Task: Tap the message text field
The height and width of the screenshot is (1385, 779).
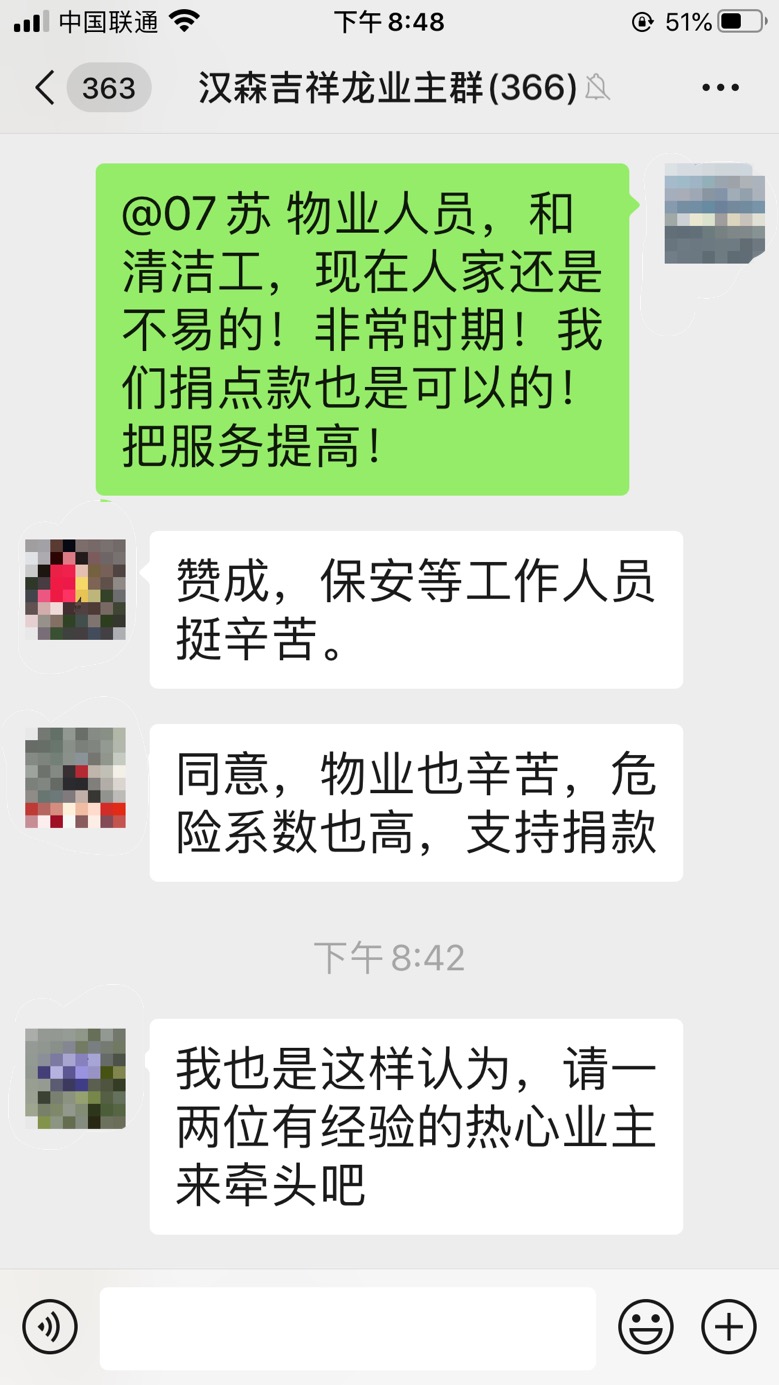Action: [347, 1327]
